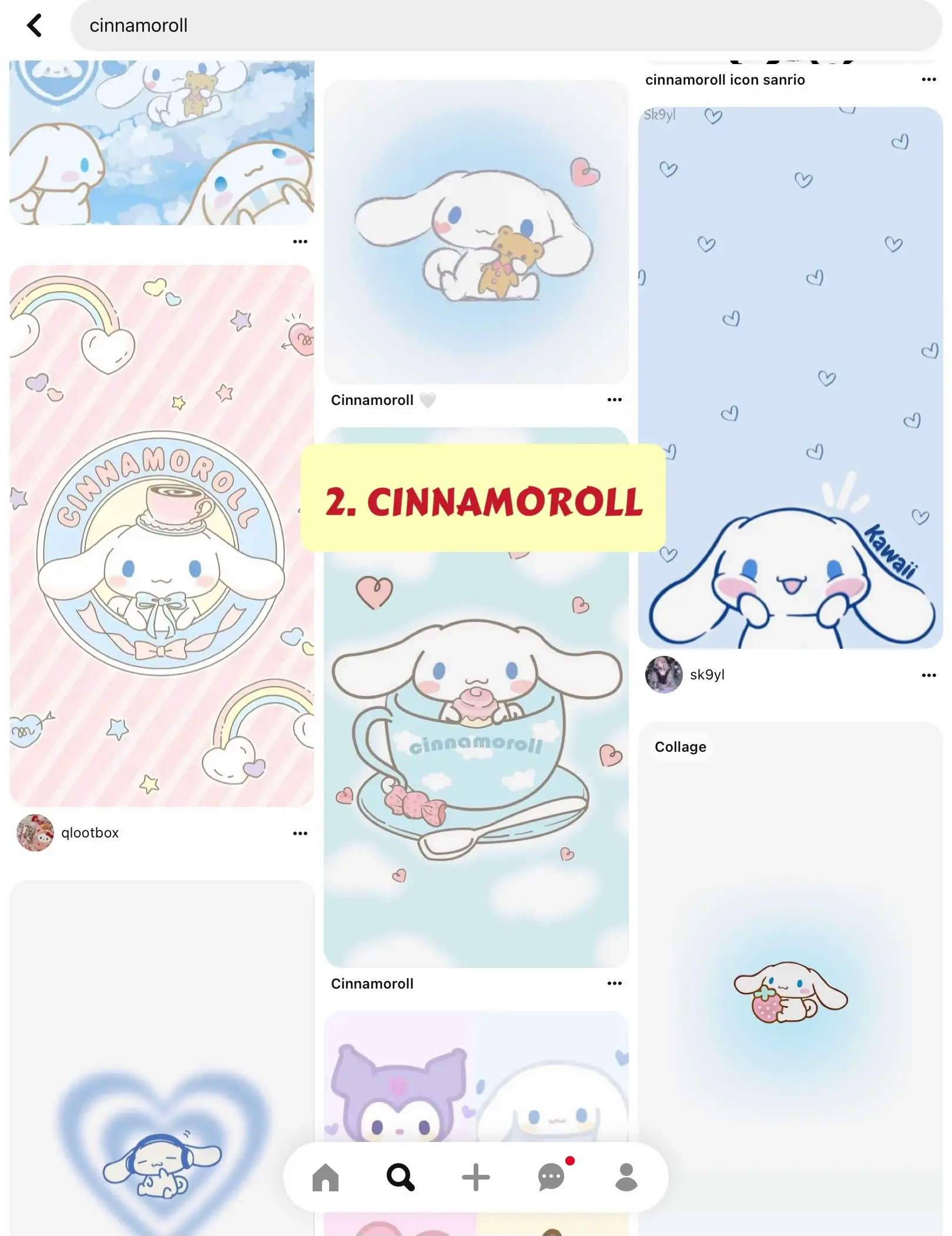952x1236 pixels.
Task: Open options for cinnamoroll icon sanrio pin
Action: click(928, 79)
